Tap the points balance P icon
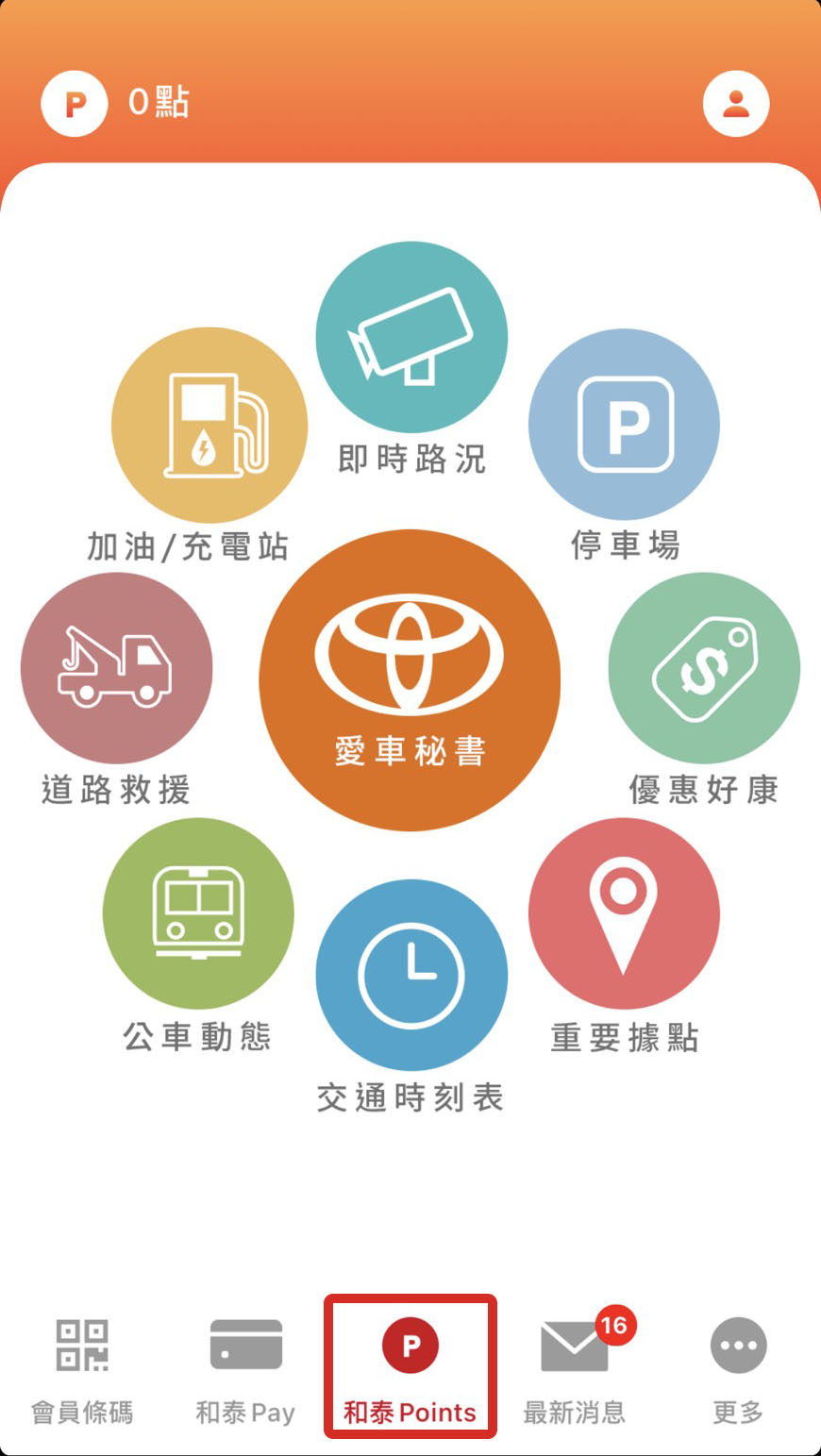The height and width of the screenshot is (1456, 821). [x=75, y=103]
